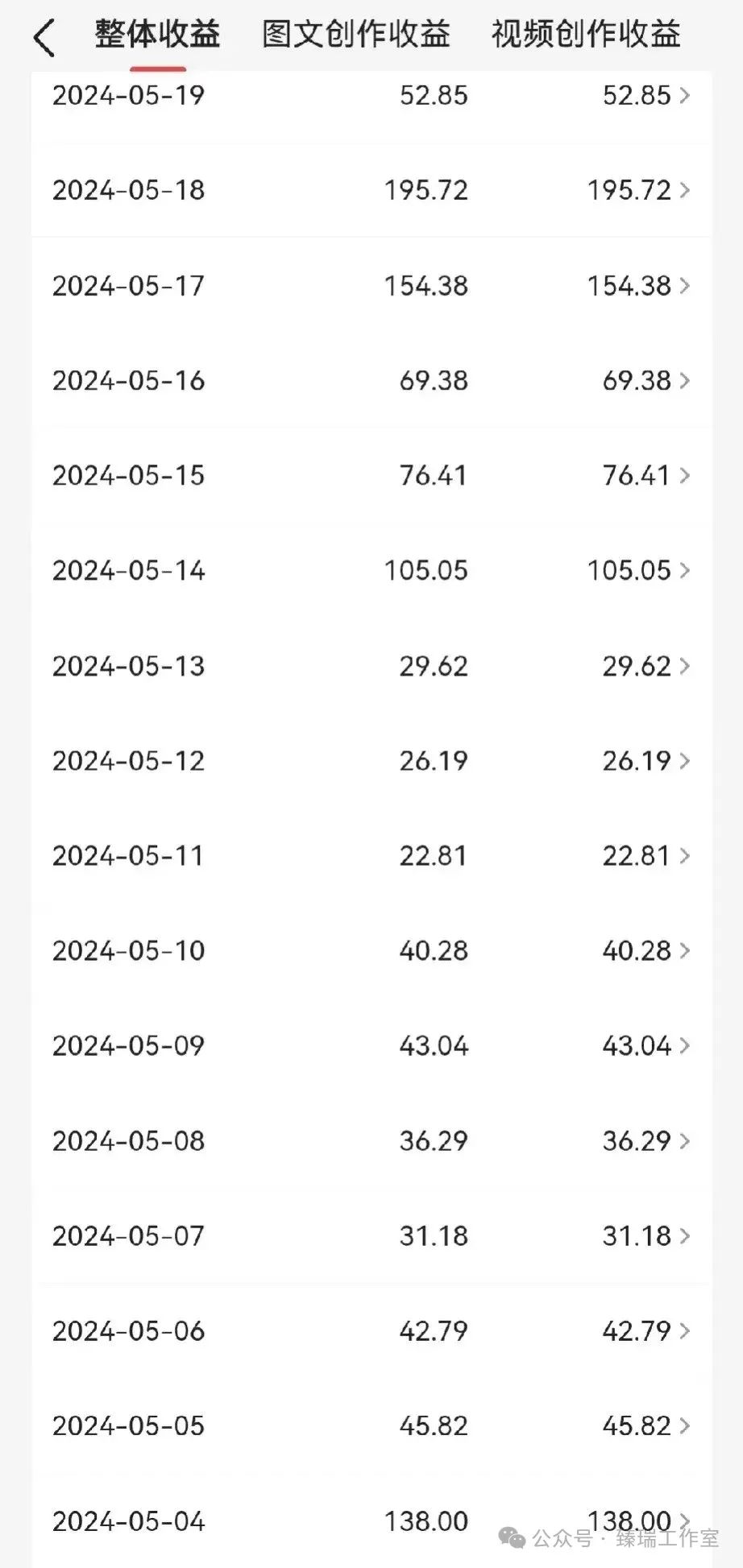View details for 2024-05-10
This screenshot has width=743, height=1568.
pyautogui.click(x=371, y=951)
